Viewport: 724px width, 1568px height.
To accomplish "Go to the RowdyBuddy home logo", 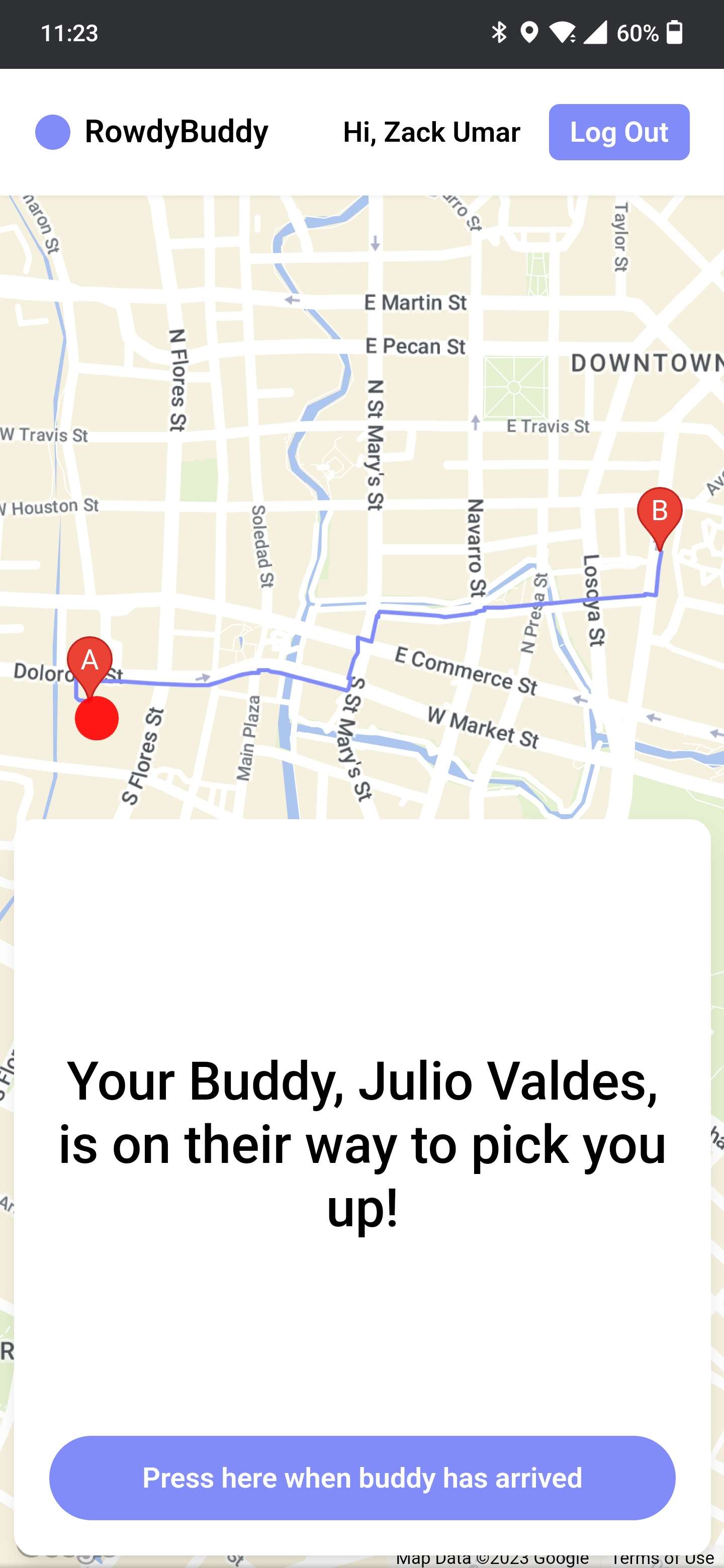I will coord(152,132).
